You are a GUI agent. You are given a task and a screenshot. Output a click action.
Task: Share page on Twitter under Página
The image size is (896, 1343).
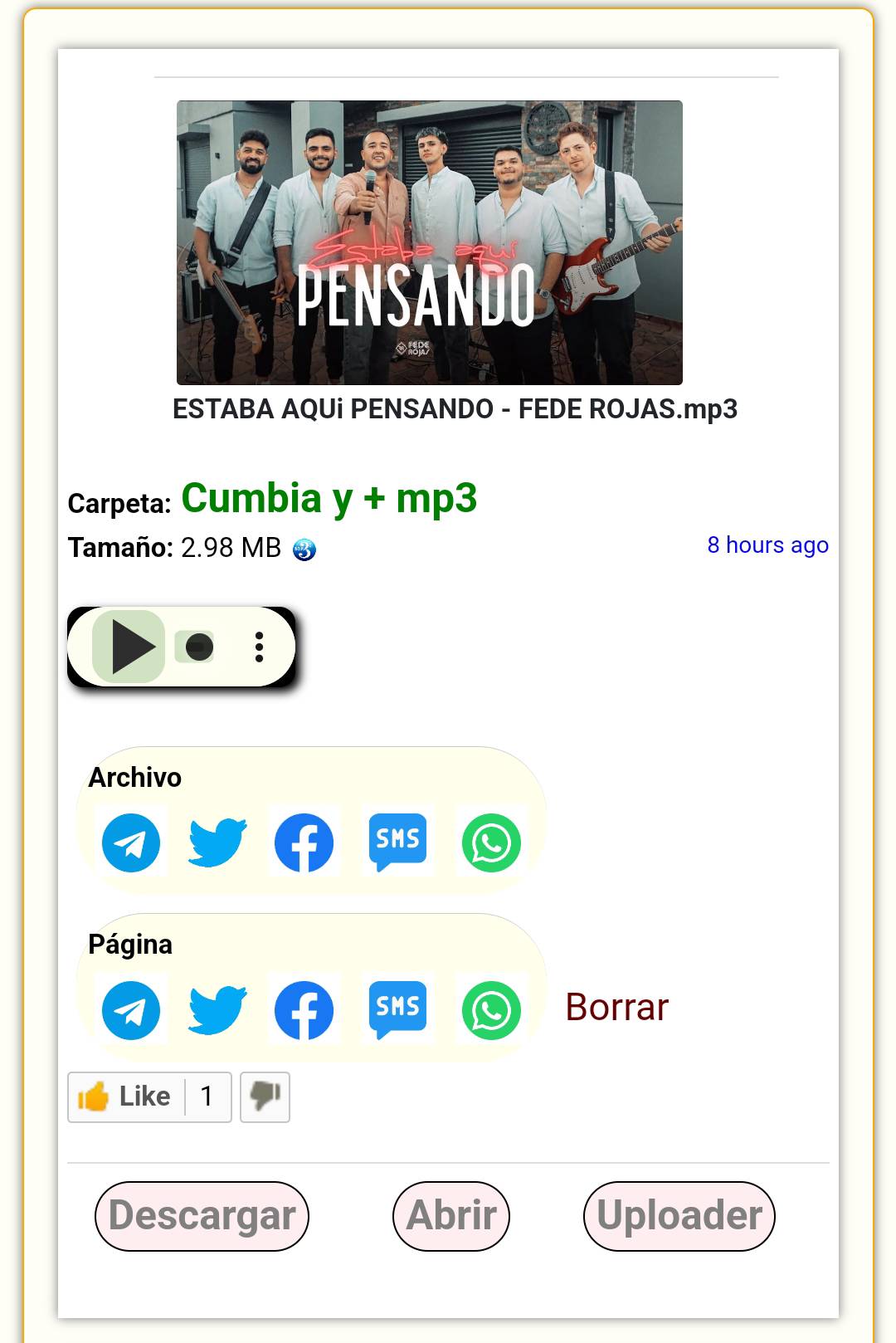click(x=217, y=1010)
